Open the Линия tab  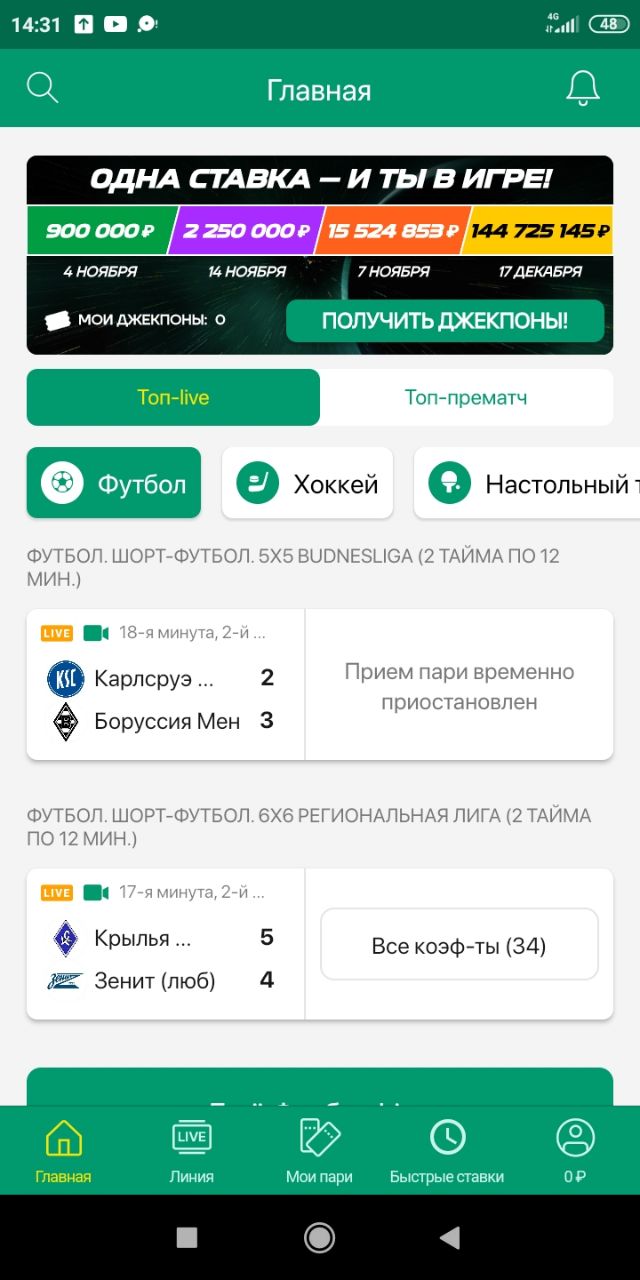click(x=191, y=1151)
